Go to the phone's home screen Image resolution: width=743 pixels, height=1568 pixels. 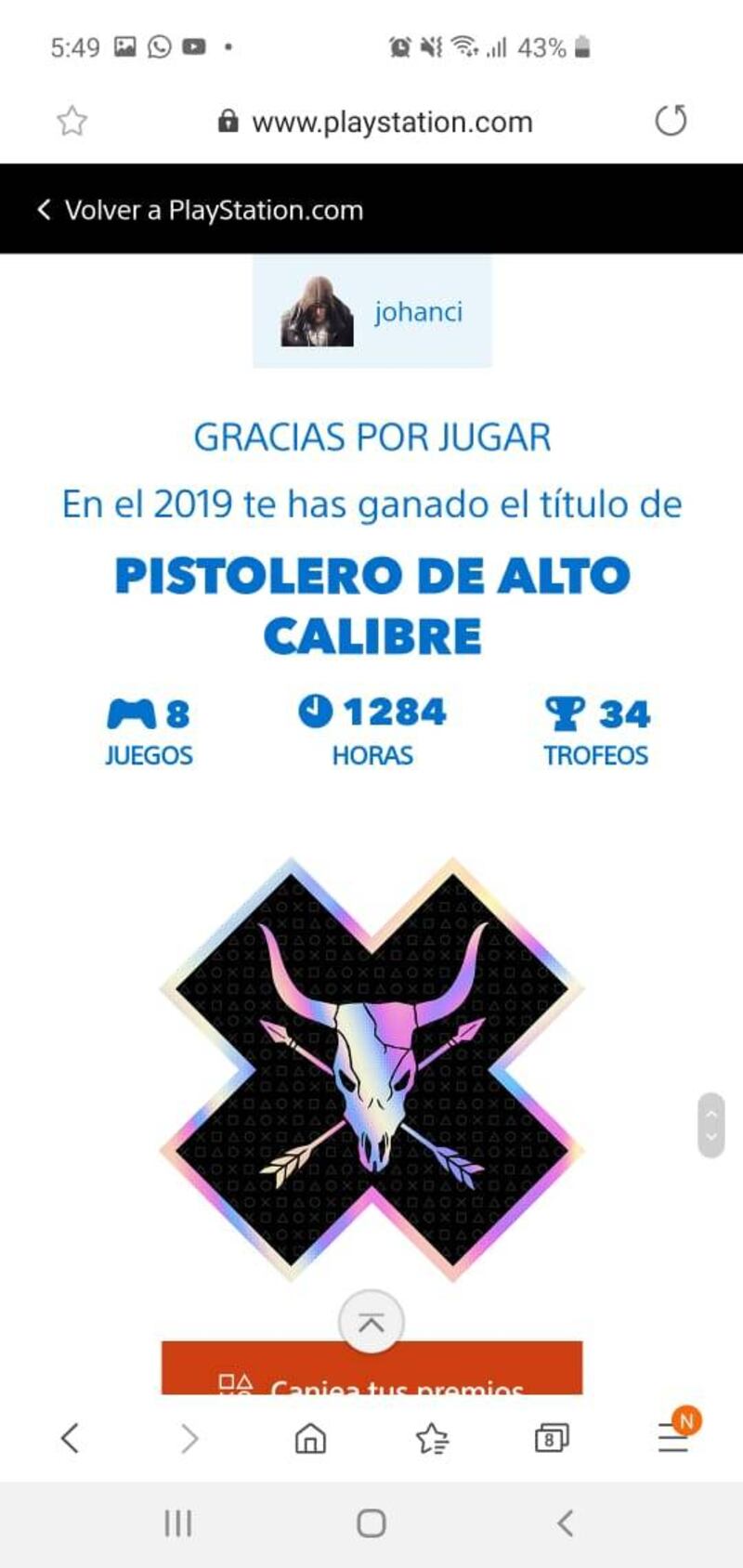371,1523
